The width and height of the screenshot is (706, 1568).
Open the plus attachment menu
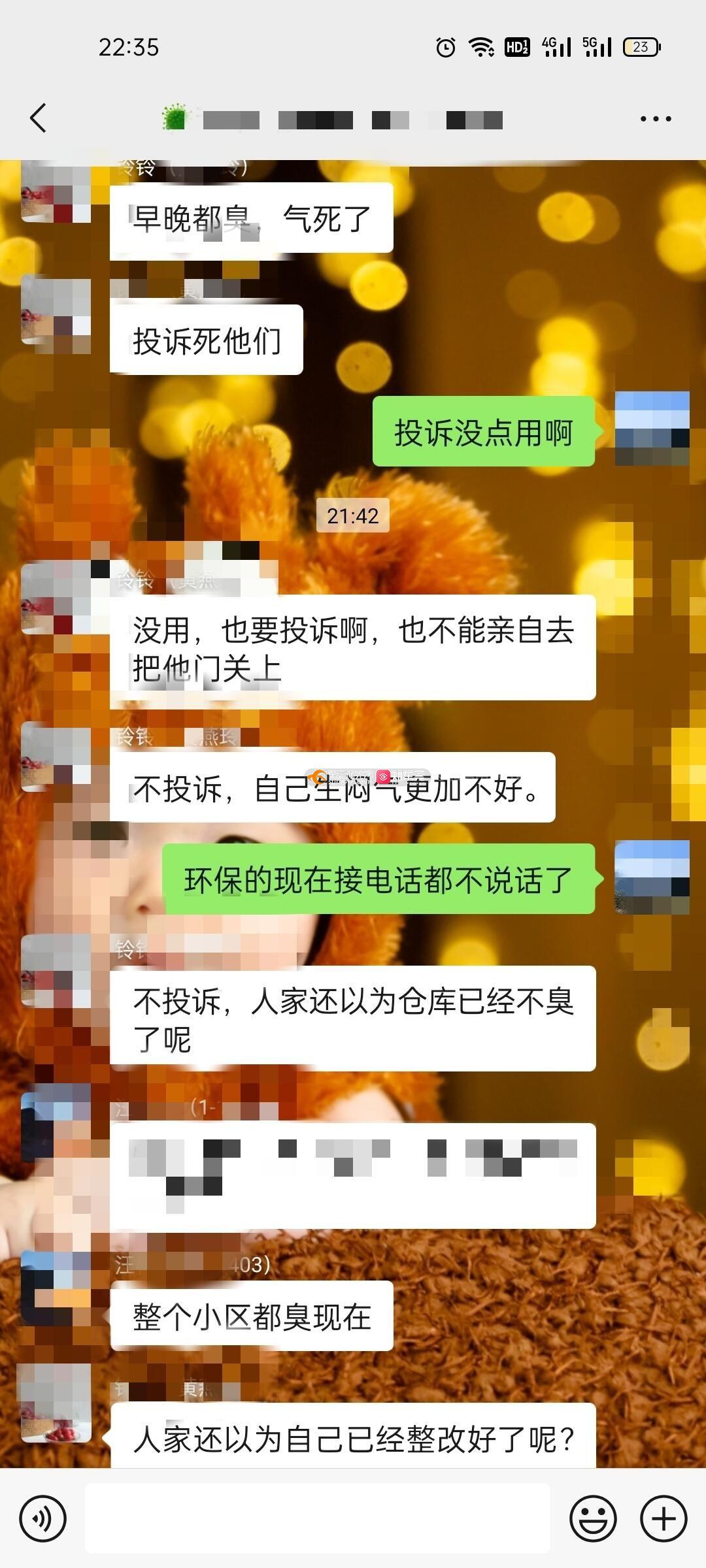pos(663,1518)
